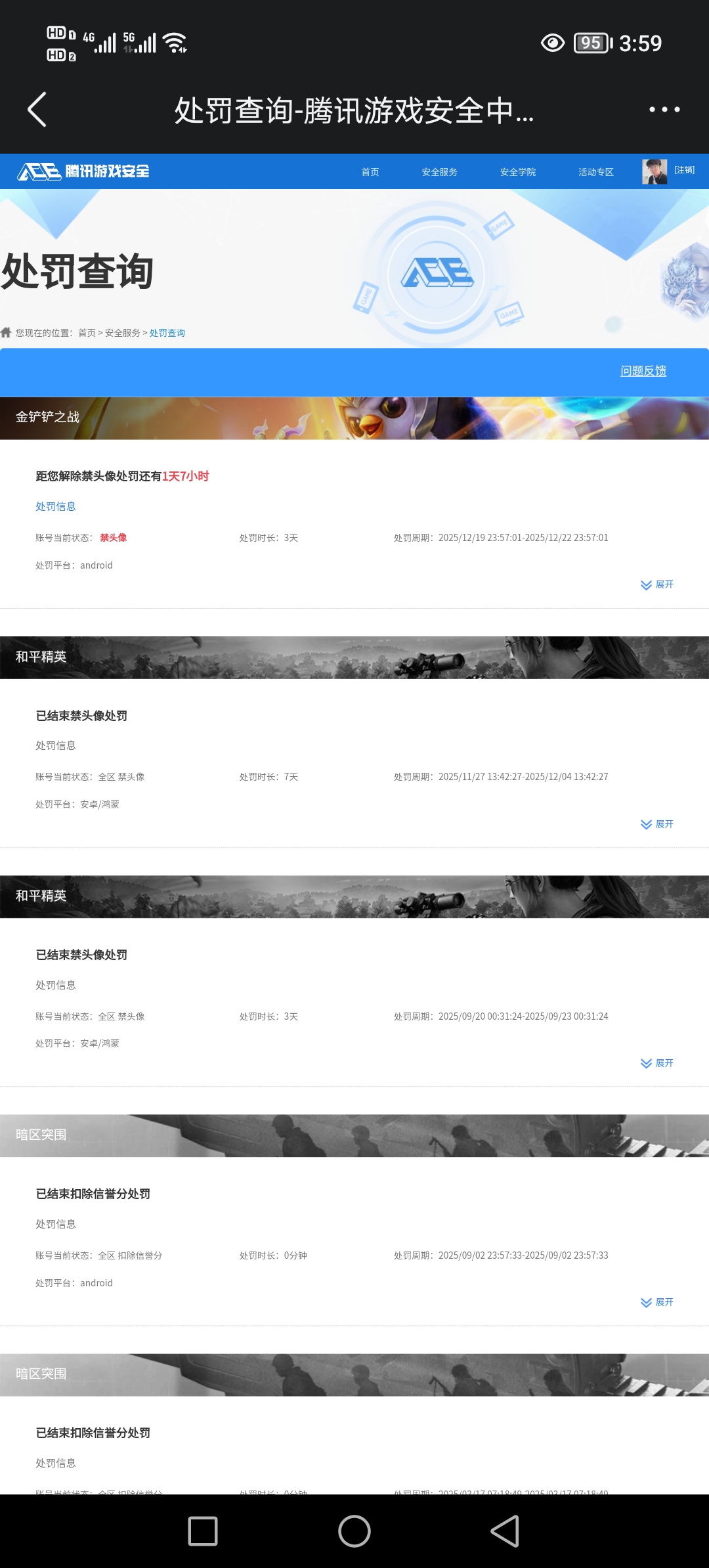Open 安全学院 from the navigation bar

click(517, 171)
